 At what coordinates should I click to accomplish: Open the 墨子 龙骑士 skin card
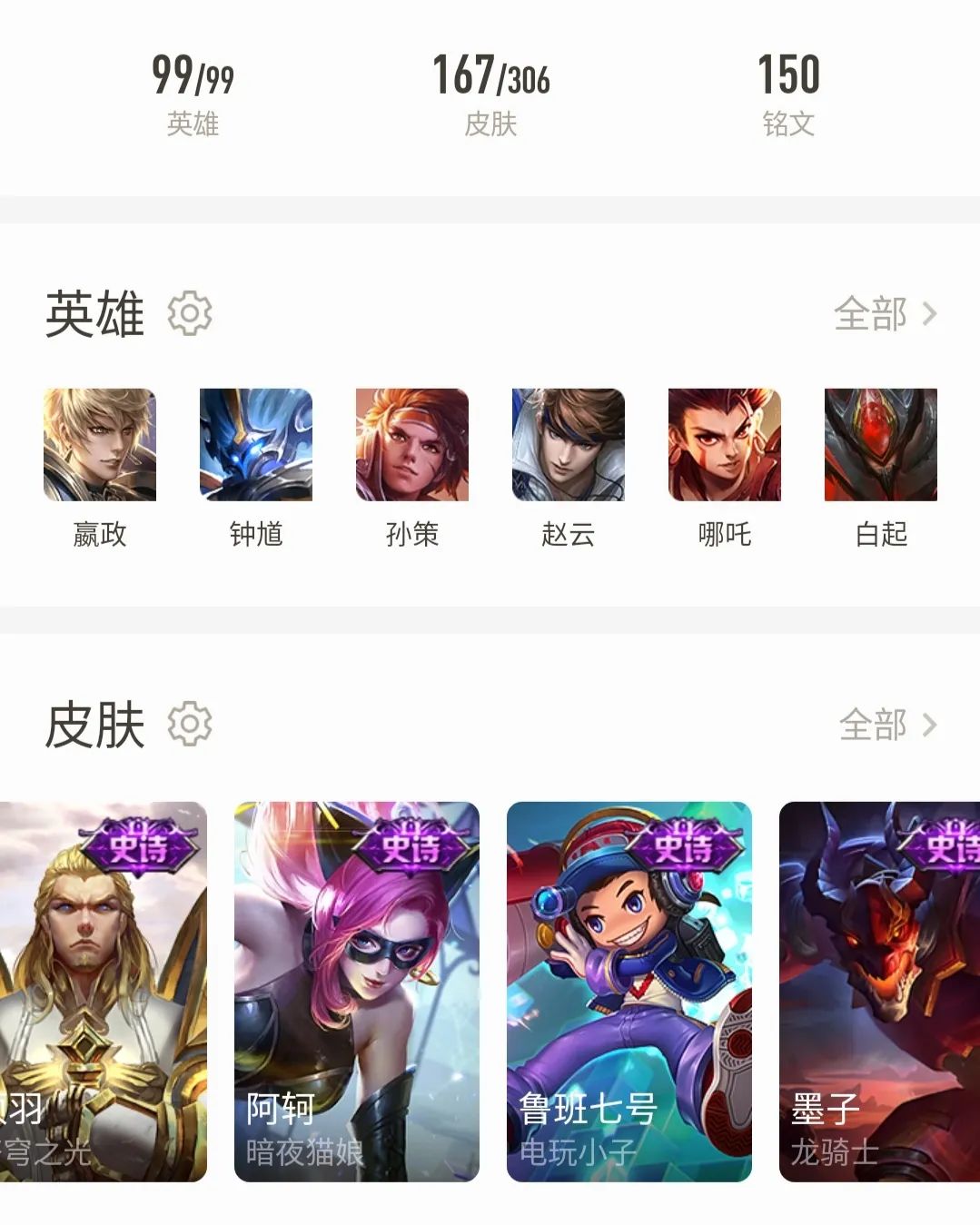click(879, 992)
